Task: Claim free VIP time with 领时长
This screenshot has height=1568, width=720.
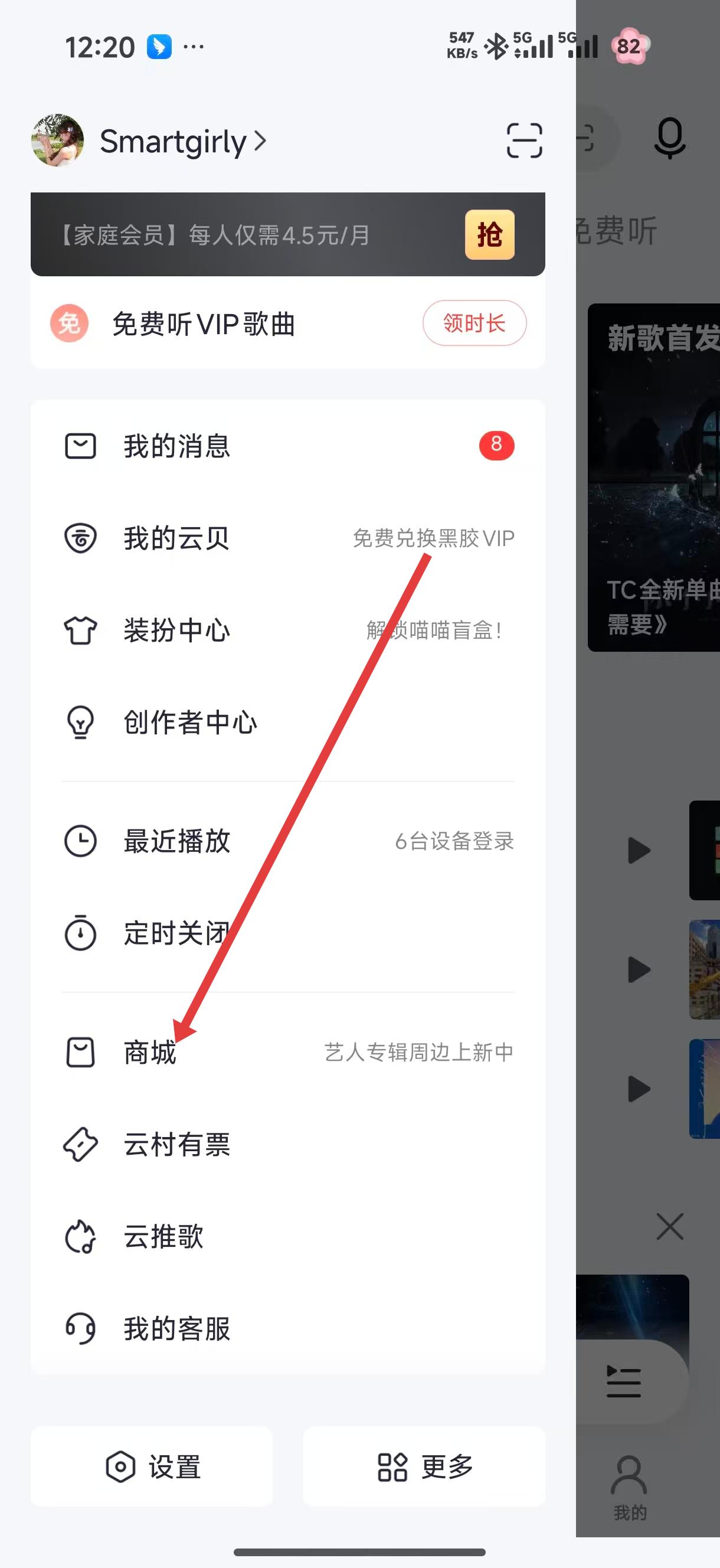Action: coord(474,323)
